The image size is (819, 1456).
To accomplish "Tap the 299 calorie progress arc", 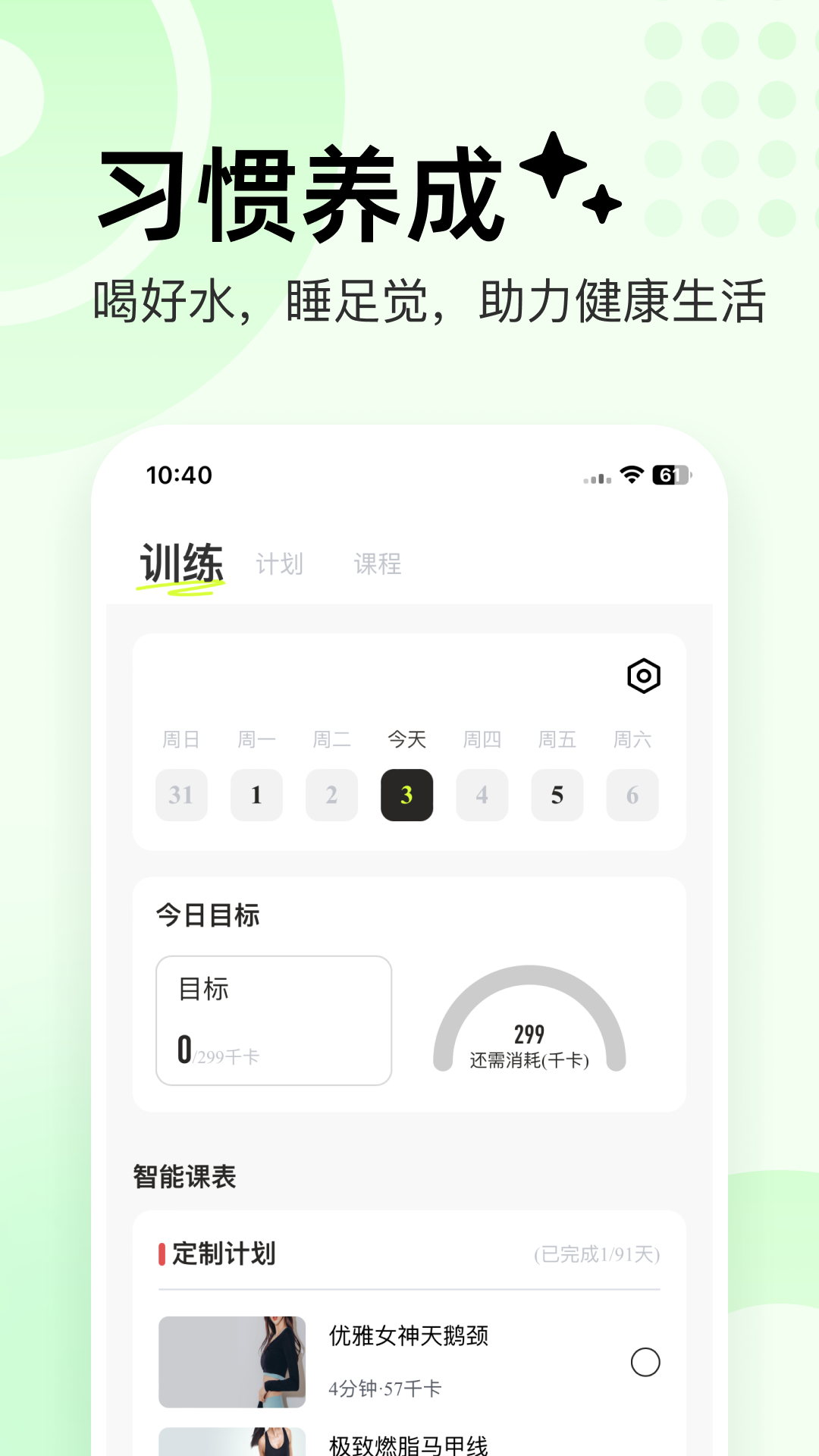I will pos(530,1016).
